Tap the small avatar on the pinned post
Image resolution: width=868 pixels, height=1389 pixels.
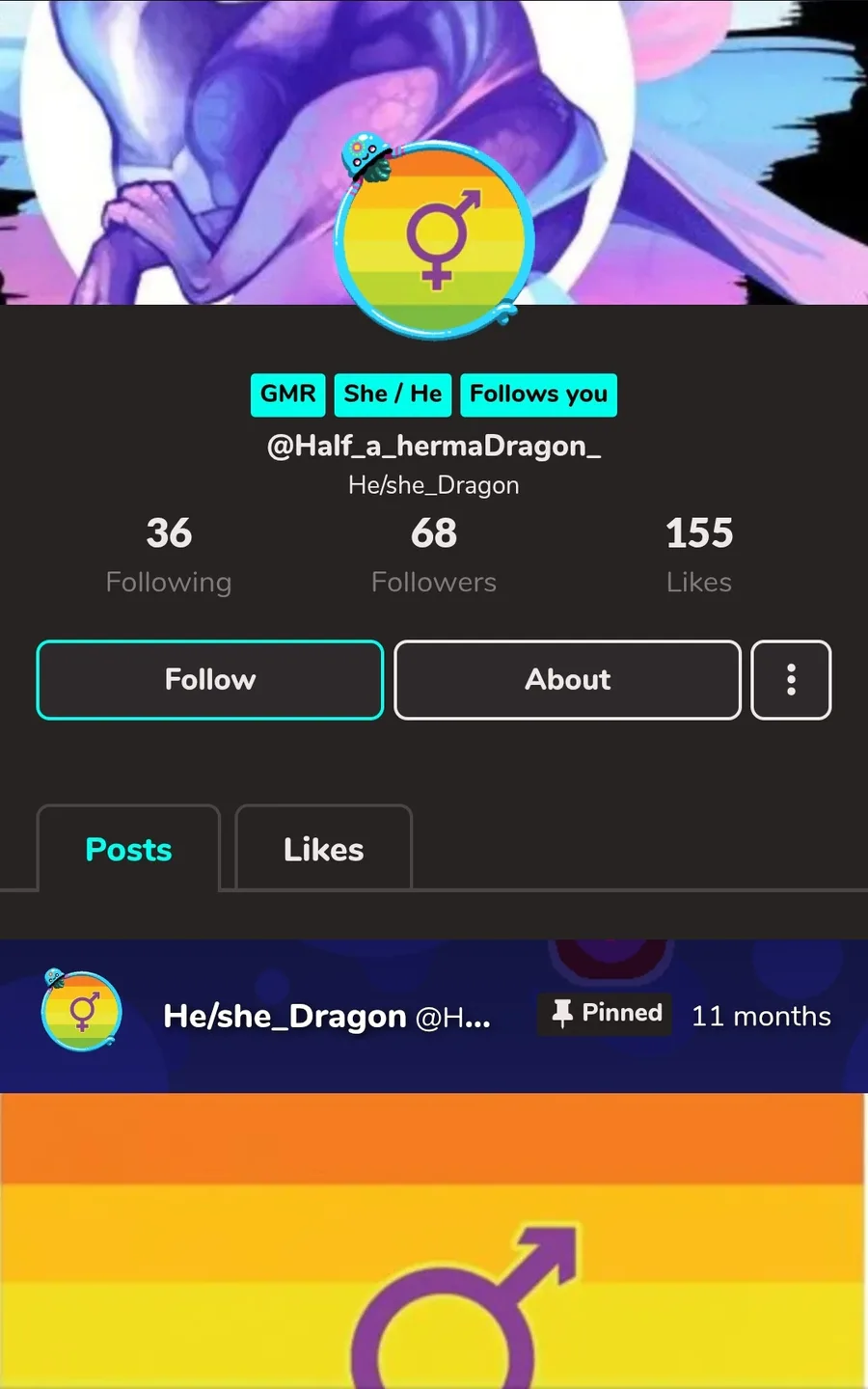(82, 1012)
